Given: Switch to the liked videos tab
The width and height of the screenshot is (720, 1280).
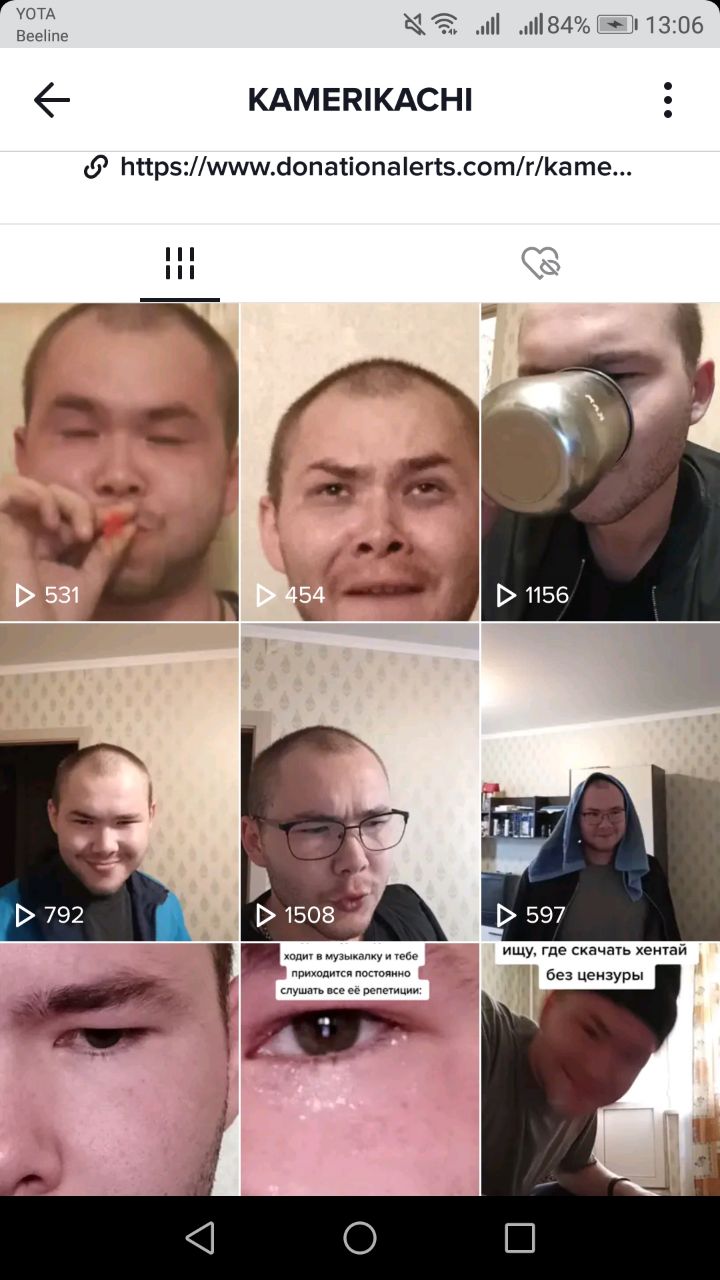Looking at the screenshot, I should coord(540,264).
